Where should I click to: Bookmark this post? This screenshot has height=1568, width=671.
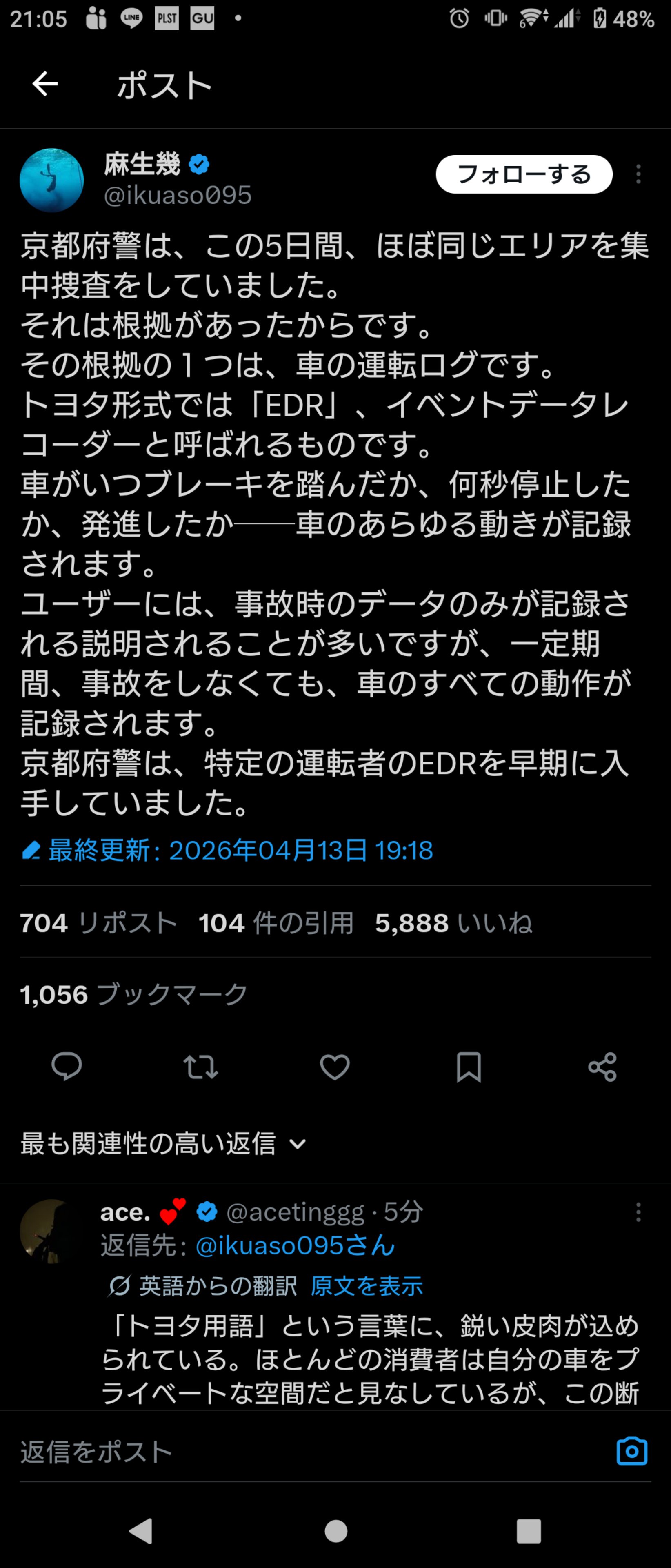(x=469, y=1067)
